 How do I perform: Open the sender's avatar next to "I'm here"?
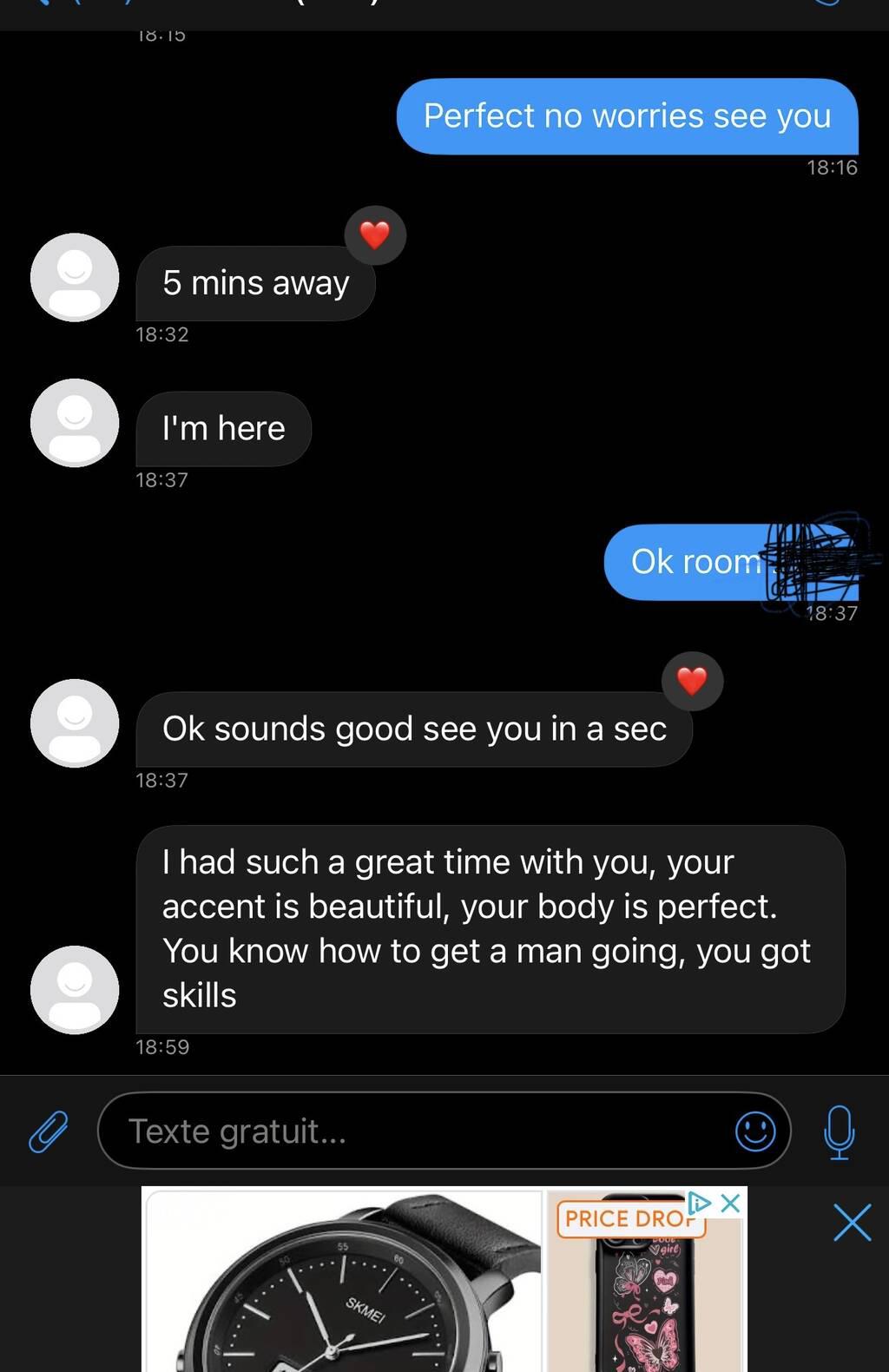[x=75, y=423]
